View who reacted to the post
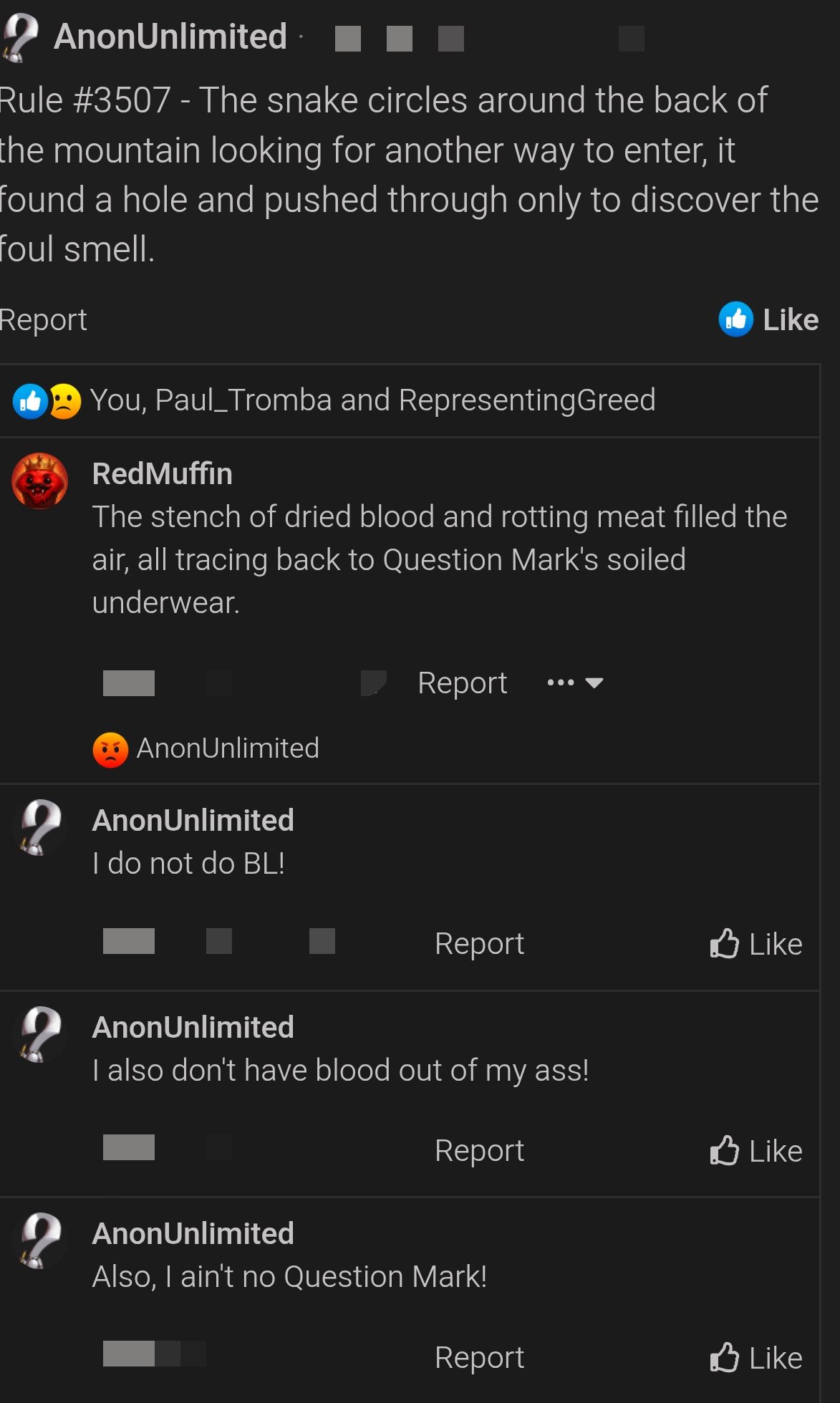Viewport: 840px width, 1403px height. pos(372,400)
